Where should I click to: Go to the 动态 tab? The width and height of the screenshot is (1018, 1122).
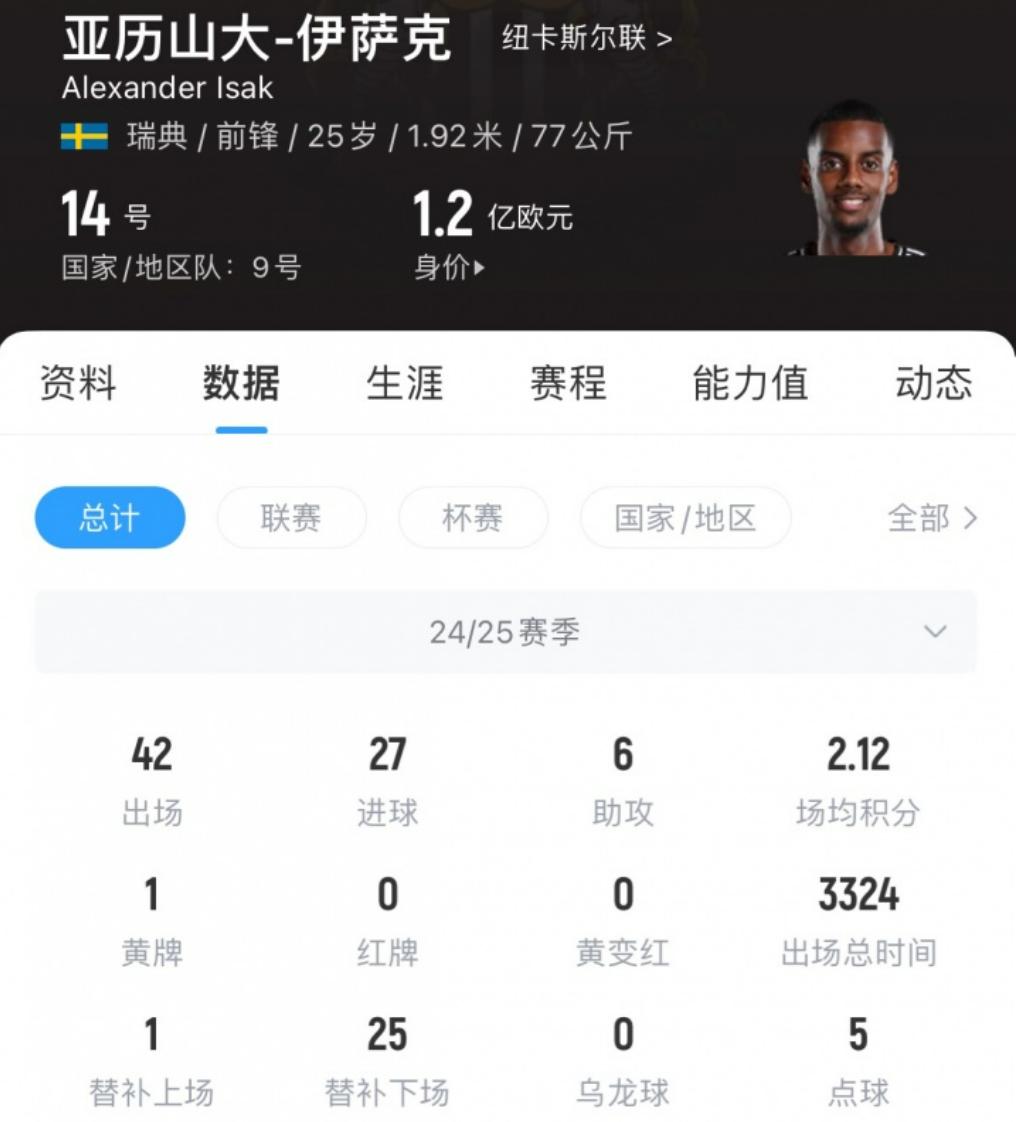pos(932,384)
